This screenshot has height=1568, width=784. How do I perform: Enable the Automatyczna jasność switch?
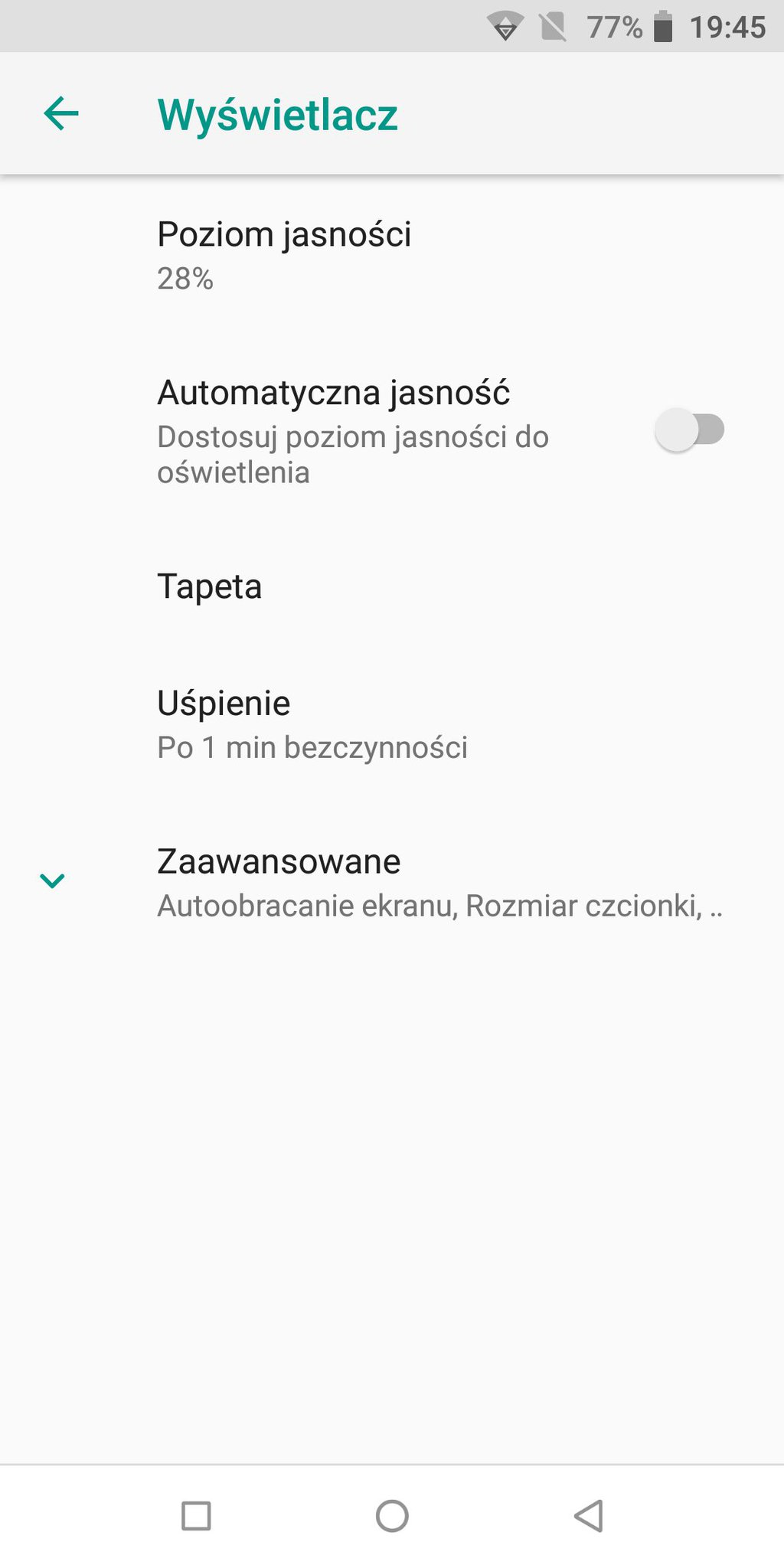point(689,430)
